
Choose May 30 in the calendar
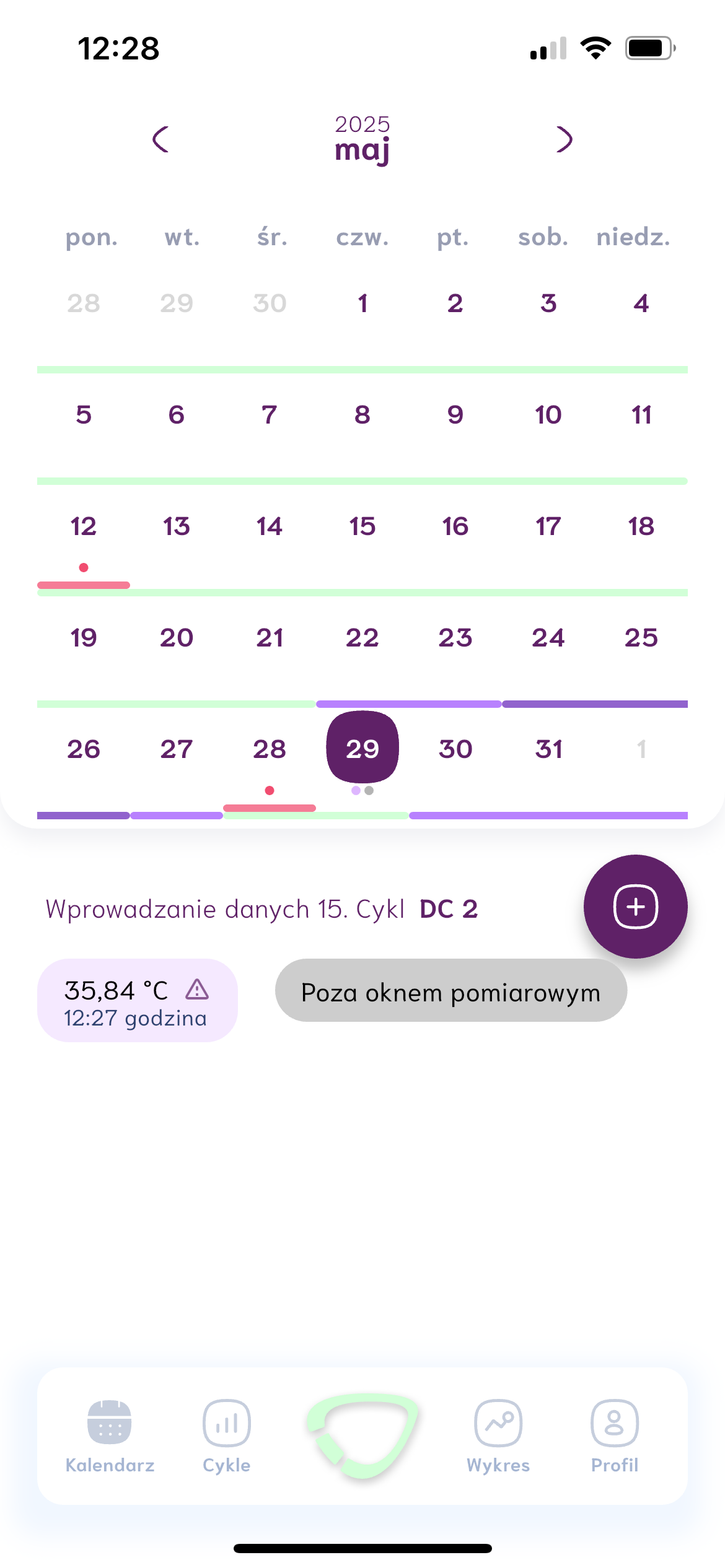[455, 749]
